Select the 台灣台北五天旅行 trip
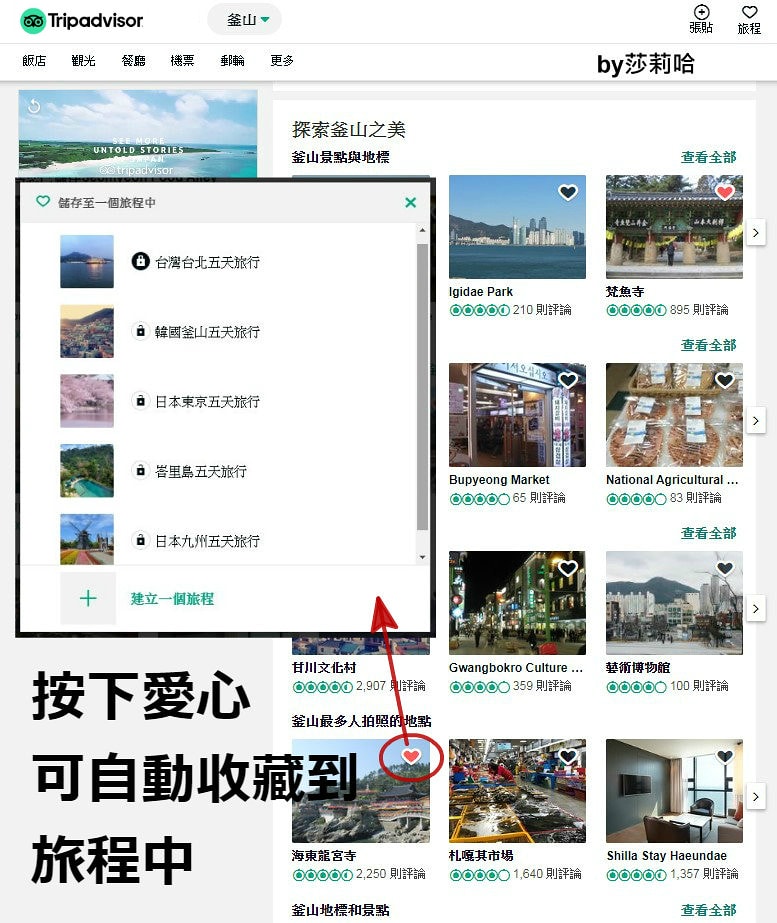 (207, 262)
